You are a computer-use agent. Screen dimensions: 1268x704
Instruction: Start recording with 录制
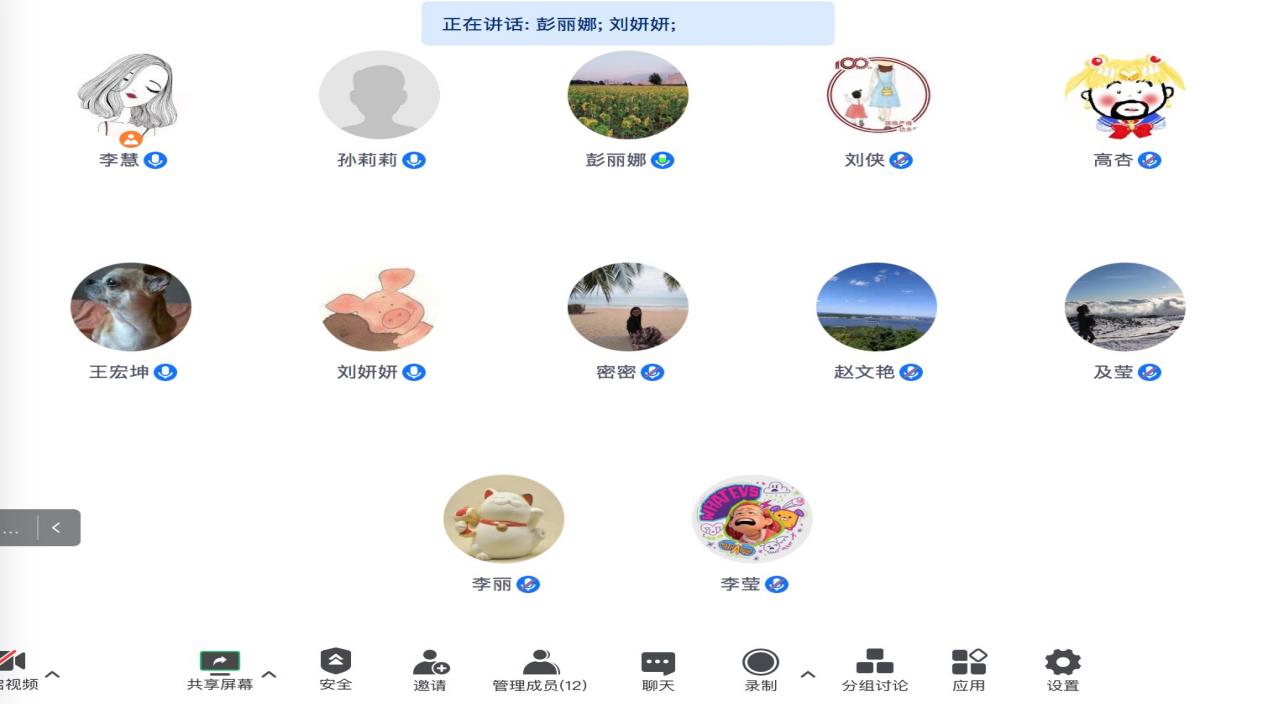click(760, 669)
